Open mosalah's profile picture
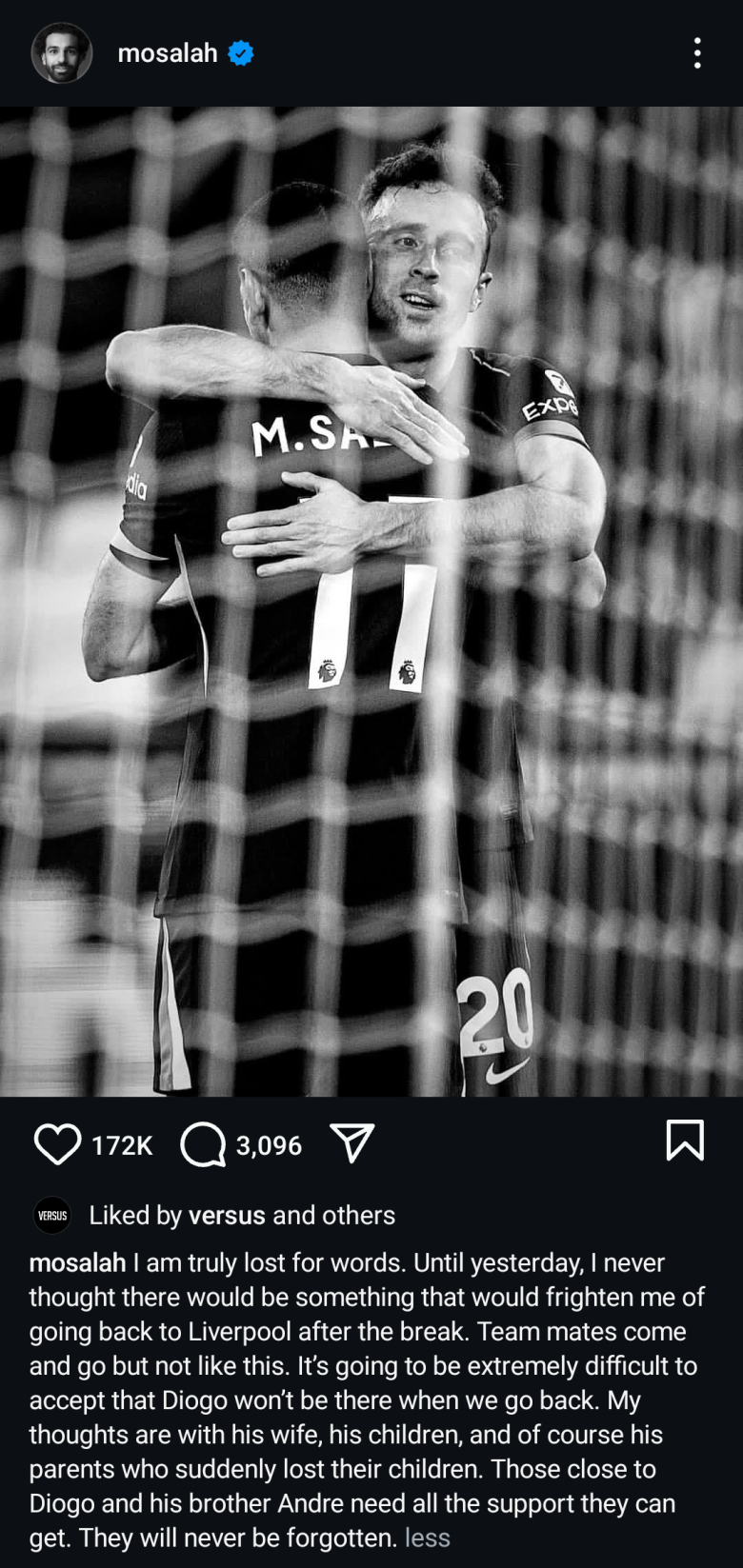Viewport: 743px width, 1568px height. tap(62, 53)
